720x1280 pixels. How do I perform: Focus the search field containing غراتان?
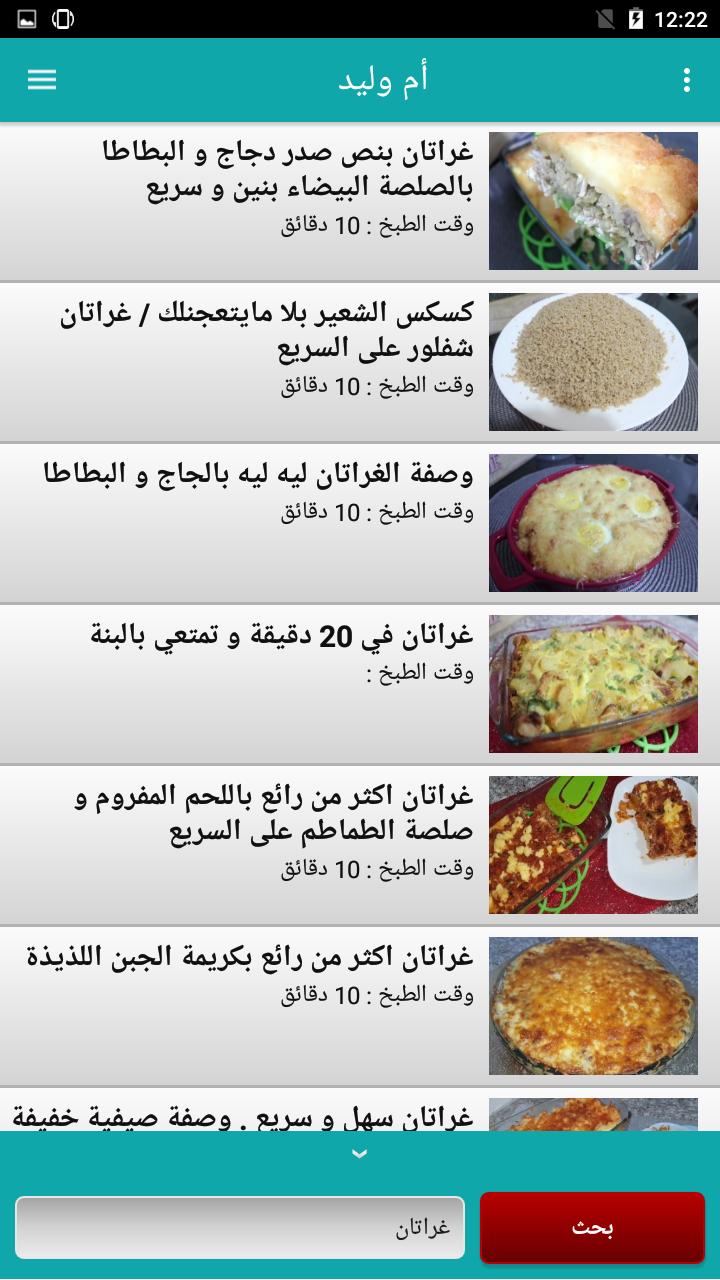point(240,1228)
